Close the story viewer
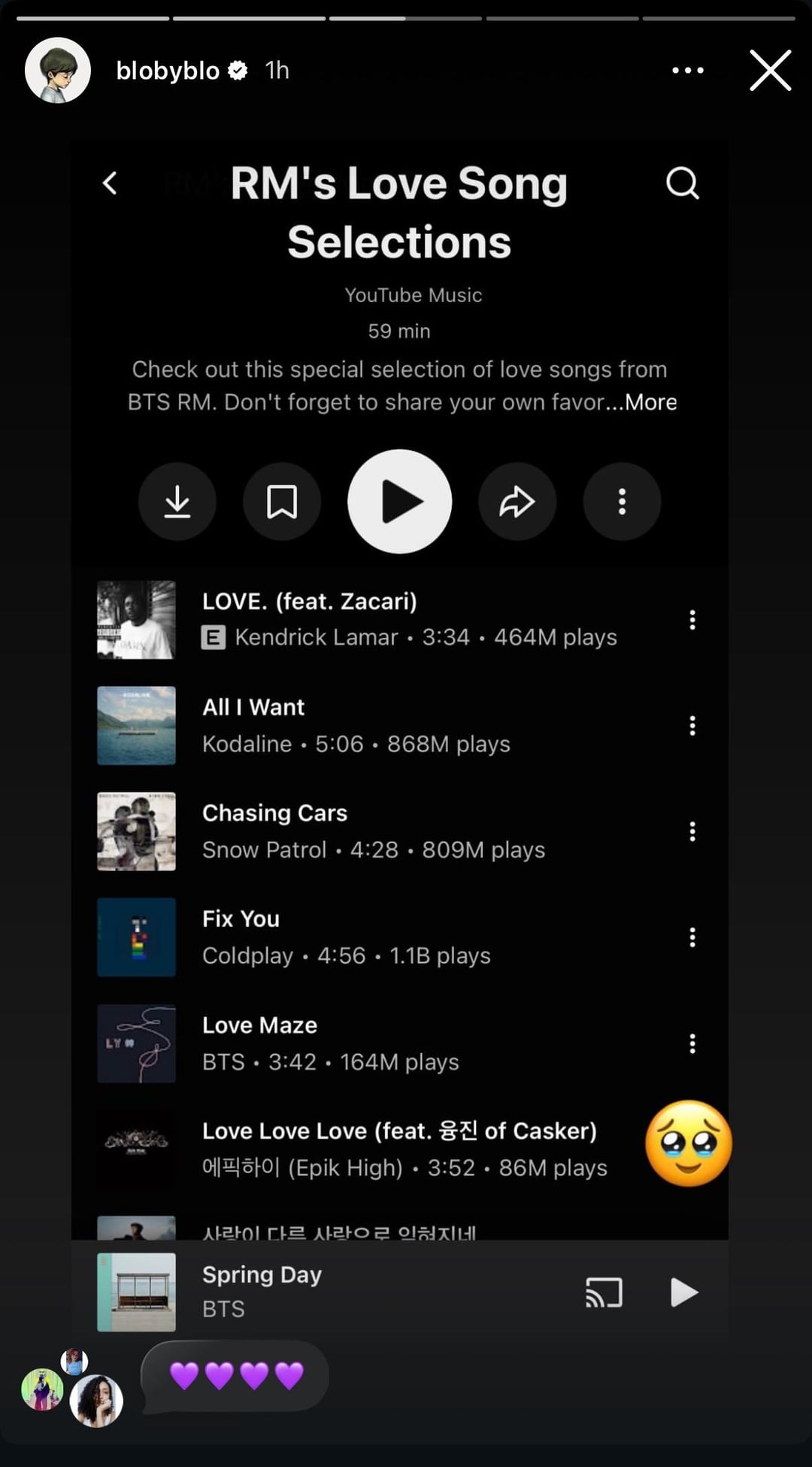This screenshot has width=812, height=1467. pos(770,71)
